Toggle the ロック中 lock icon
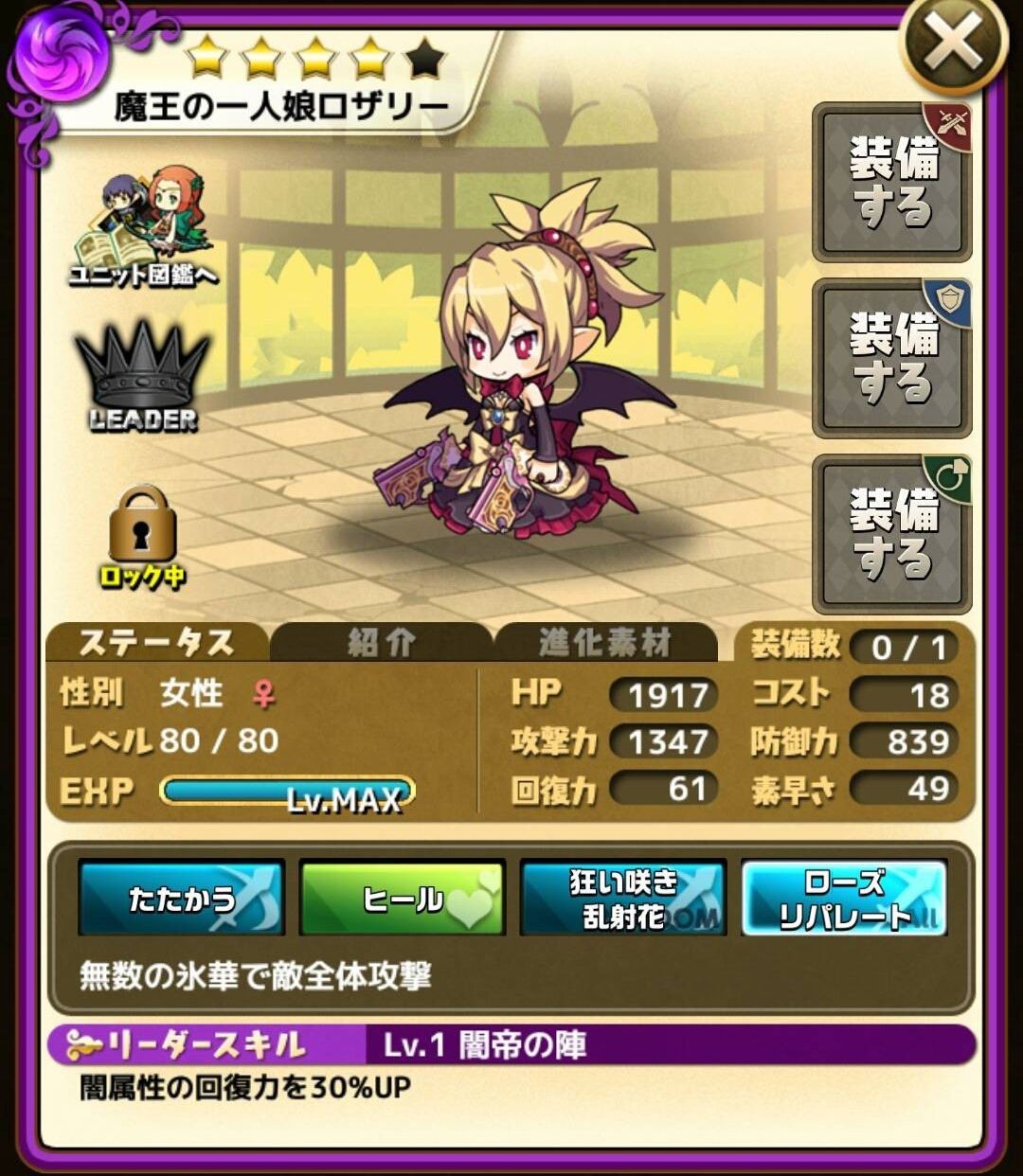This screenshot has height=1176, width=1023. (142, 537)
